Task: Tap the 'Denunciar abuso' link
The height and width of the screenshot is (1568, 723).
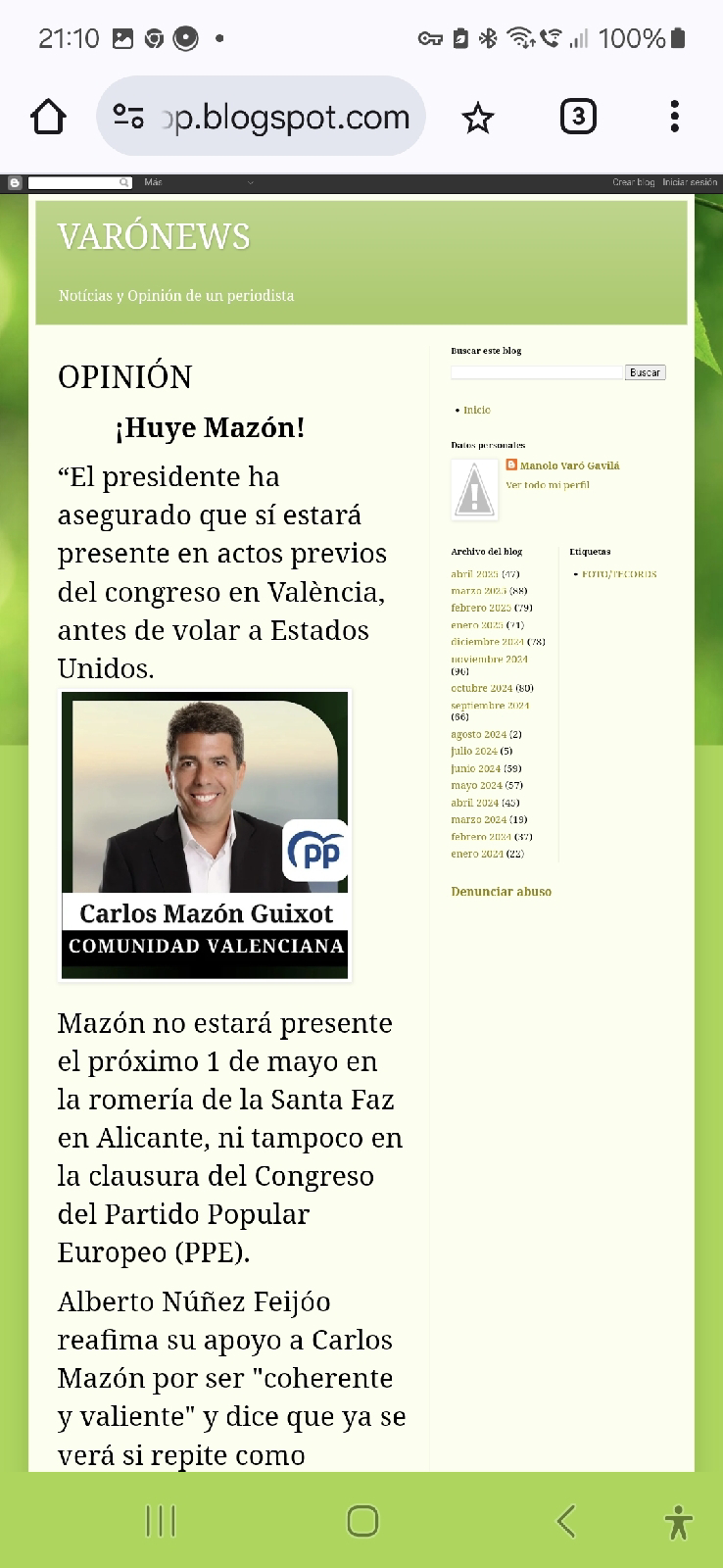Action: (501, 892)
